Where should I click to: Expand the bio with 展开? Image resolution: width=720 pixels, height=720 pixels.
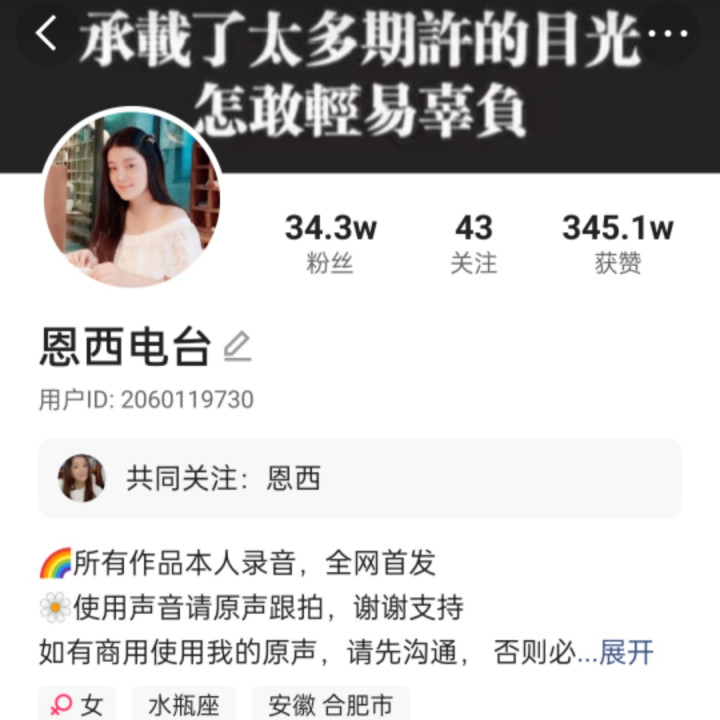626,653
